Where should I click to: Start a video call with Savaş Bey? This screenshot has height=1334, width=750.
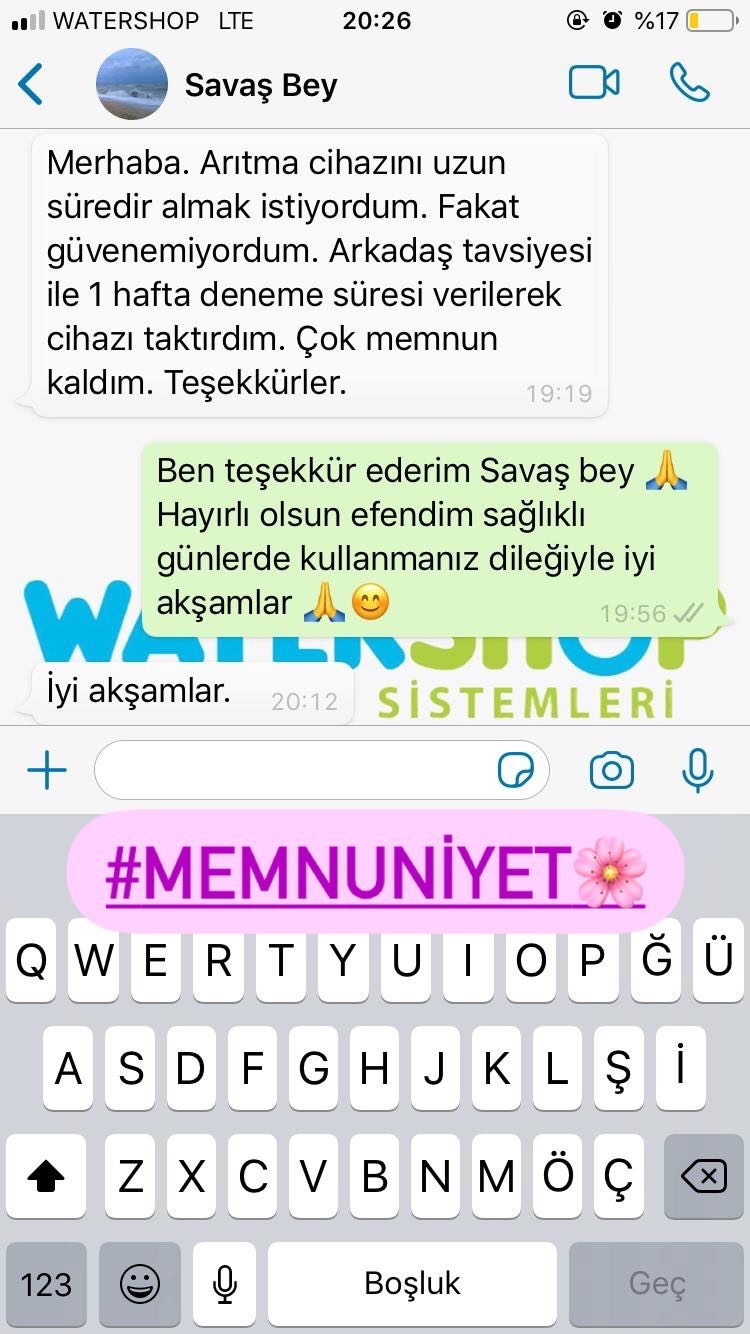coord(594,83)
